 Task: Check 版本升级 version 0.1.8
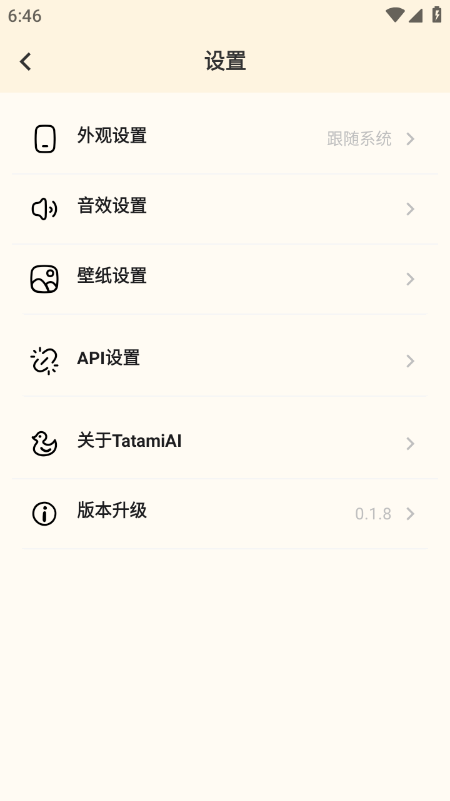point(225,513)
